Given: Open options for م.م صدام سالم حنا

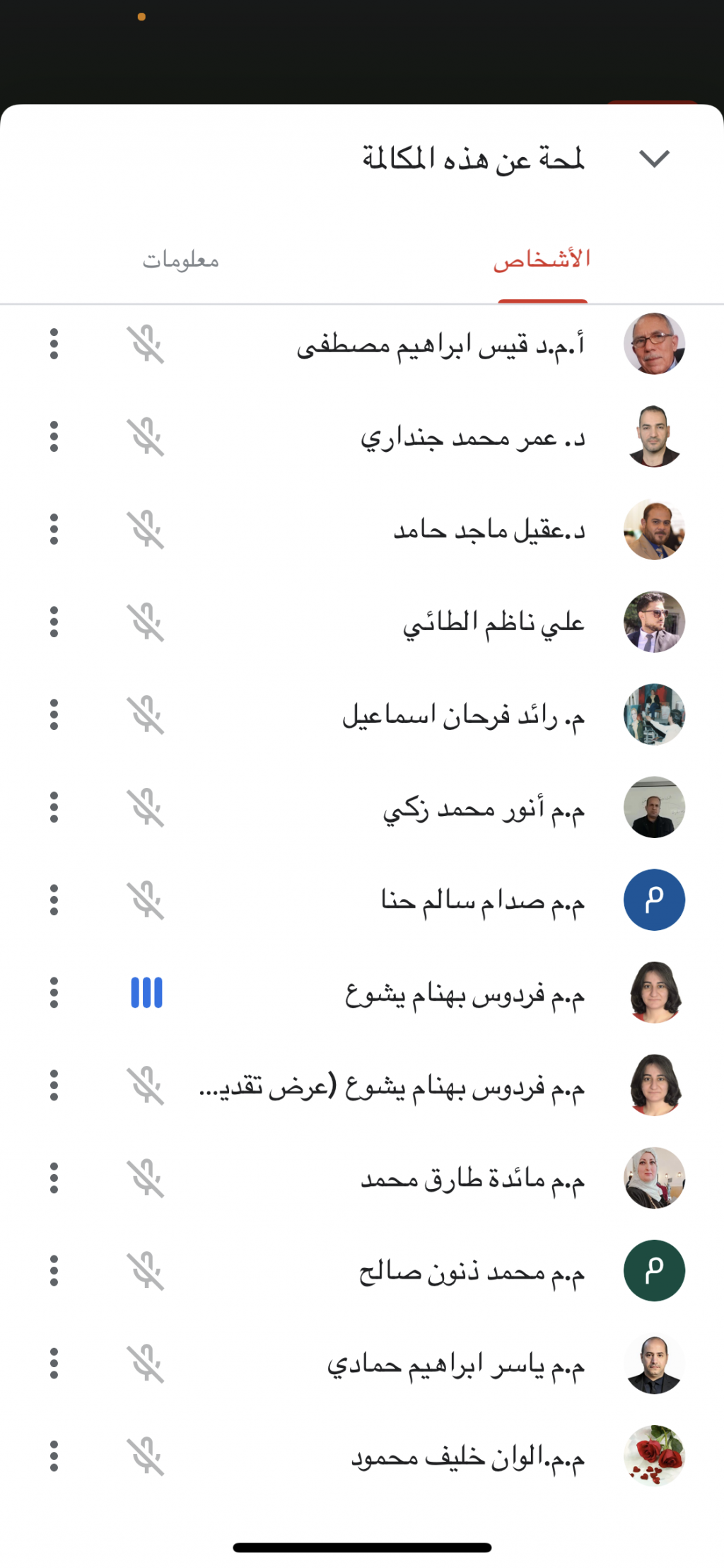Looking at the screenshot, I should pyautogui.click(x=54, y=900).
